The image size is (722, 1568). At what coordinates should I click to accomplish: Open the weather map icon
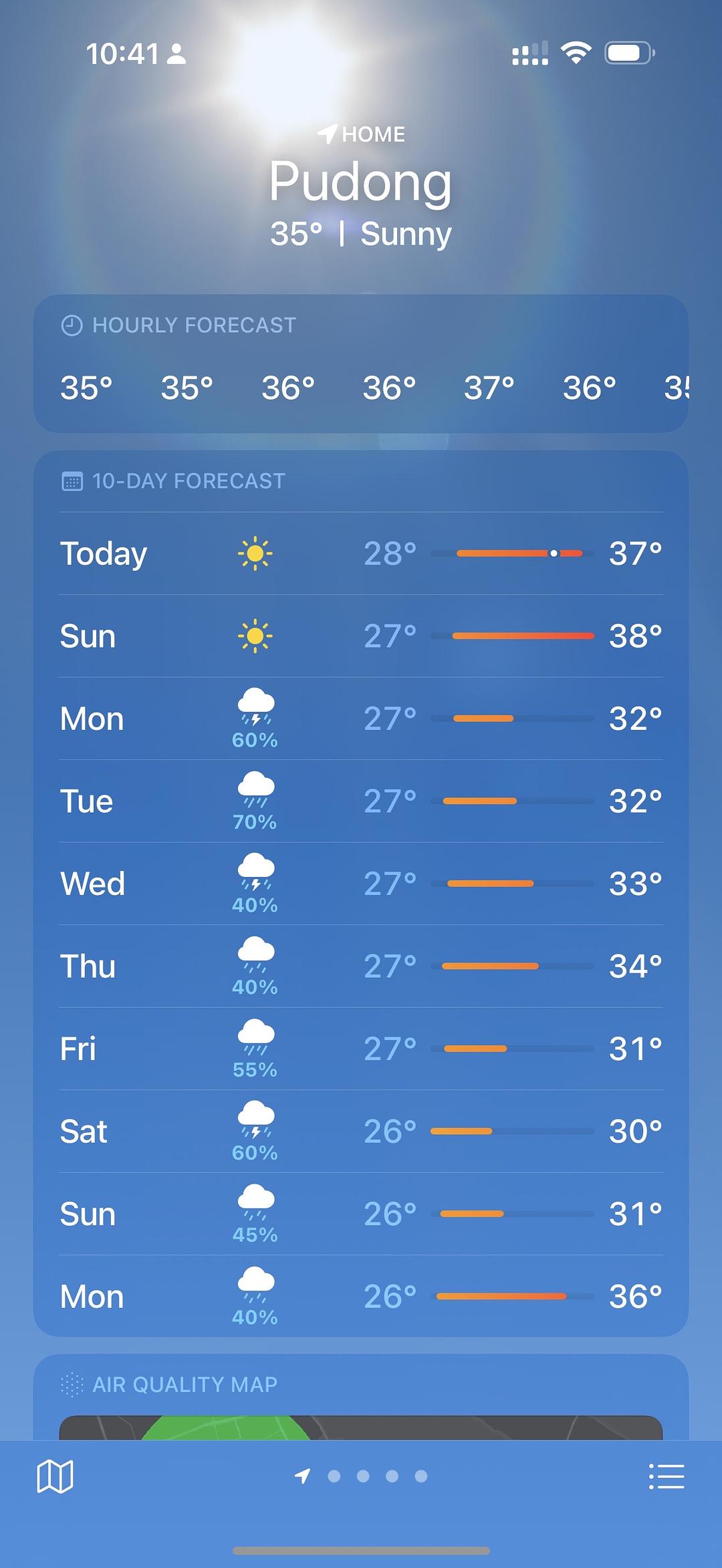coord(55,1476)
